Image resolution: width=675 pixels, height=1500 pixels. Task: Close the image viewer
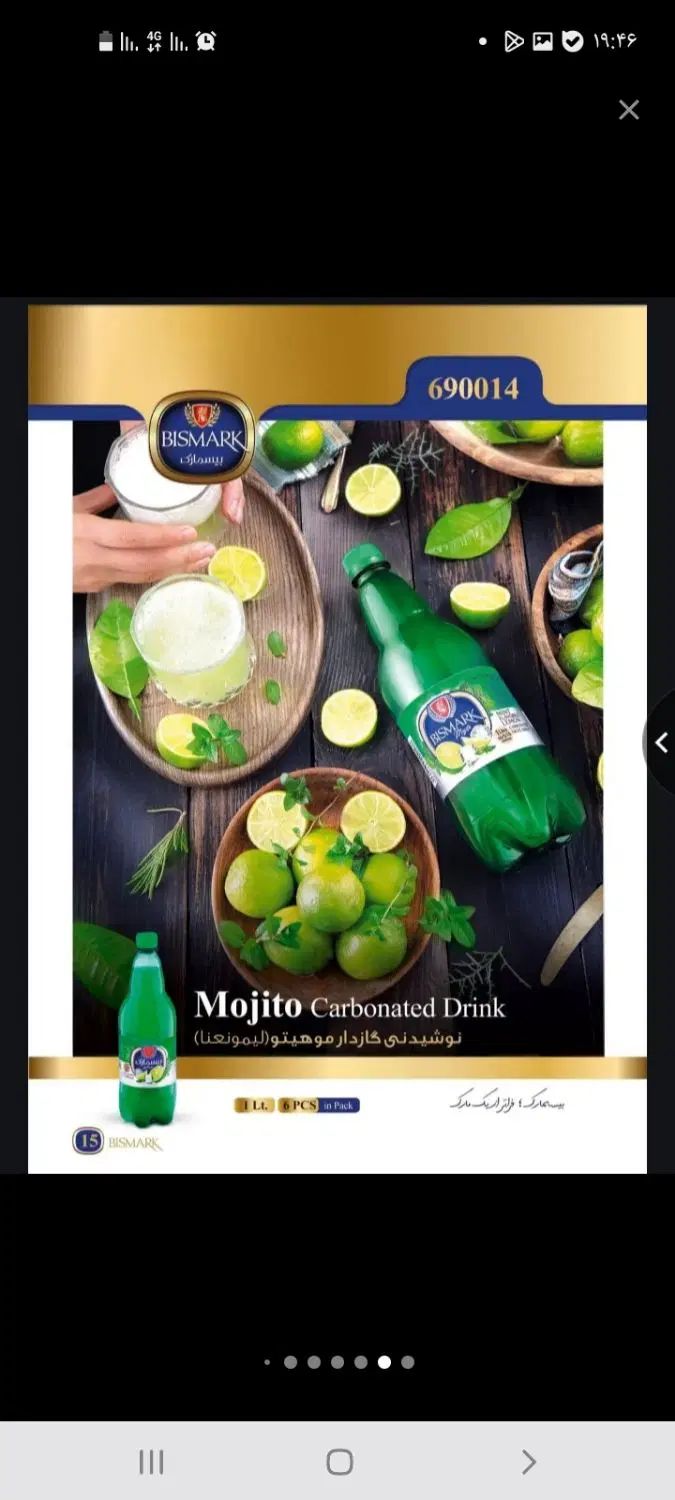[628, 110]
